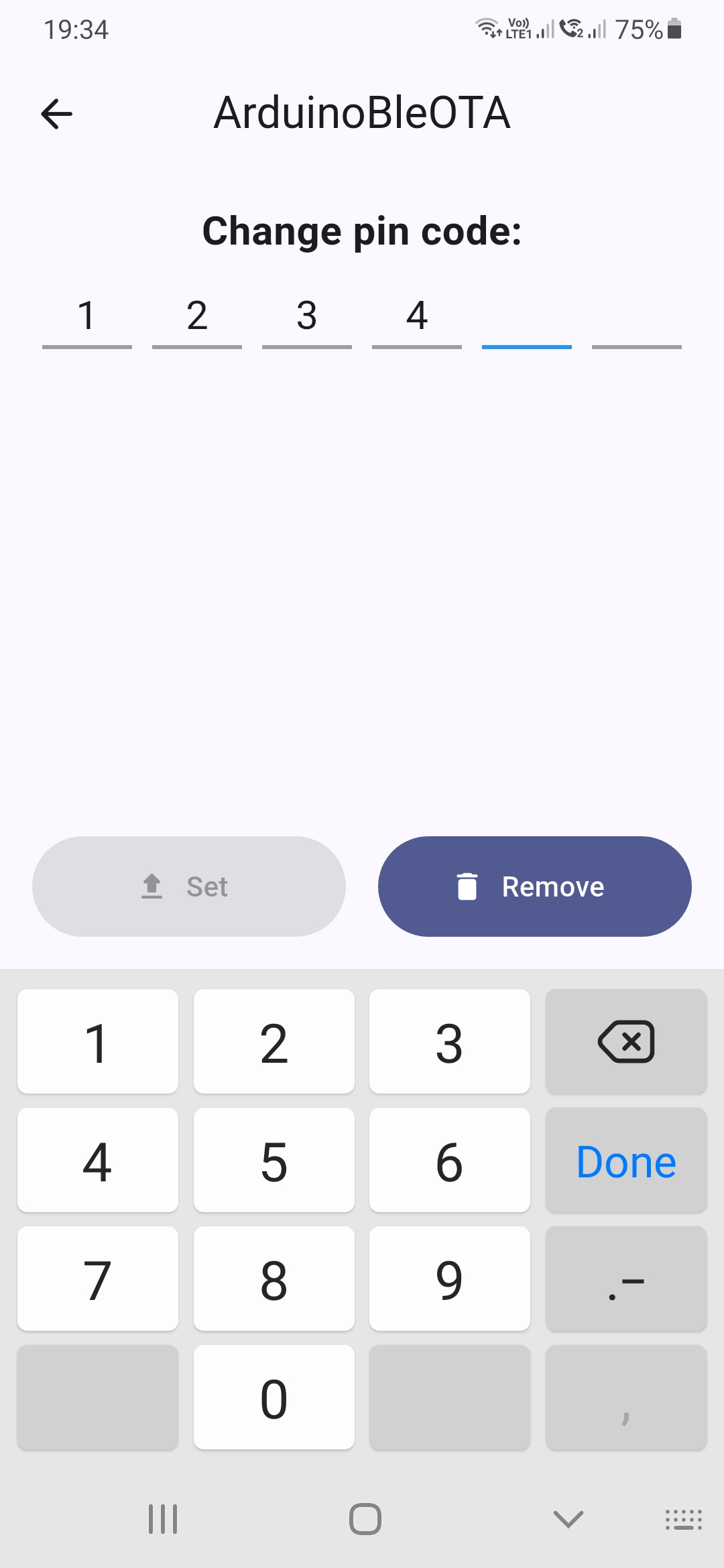724x1568 pixels.
Task: Select the highlighted fifth pin digit field
Action: tap(527, 328)
